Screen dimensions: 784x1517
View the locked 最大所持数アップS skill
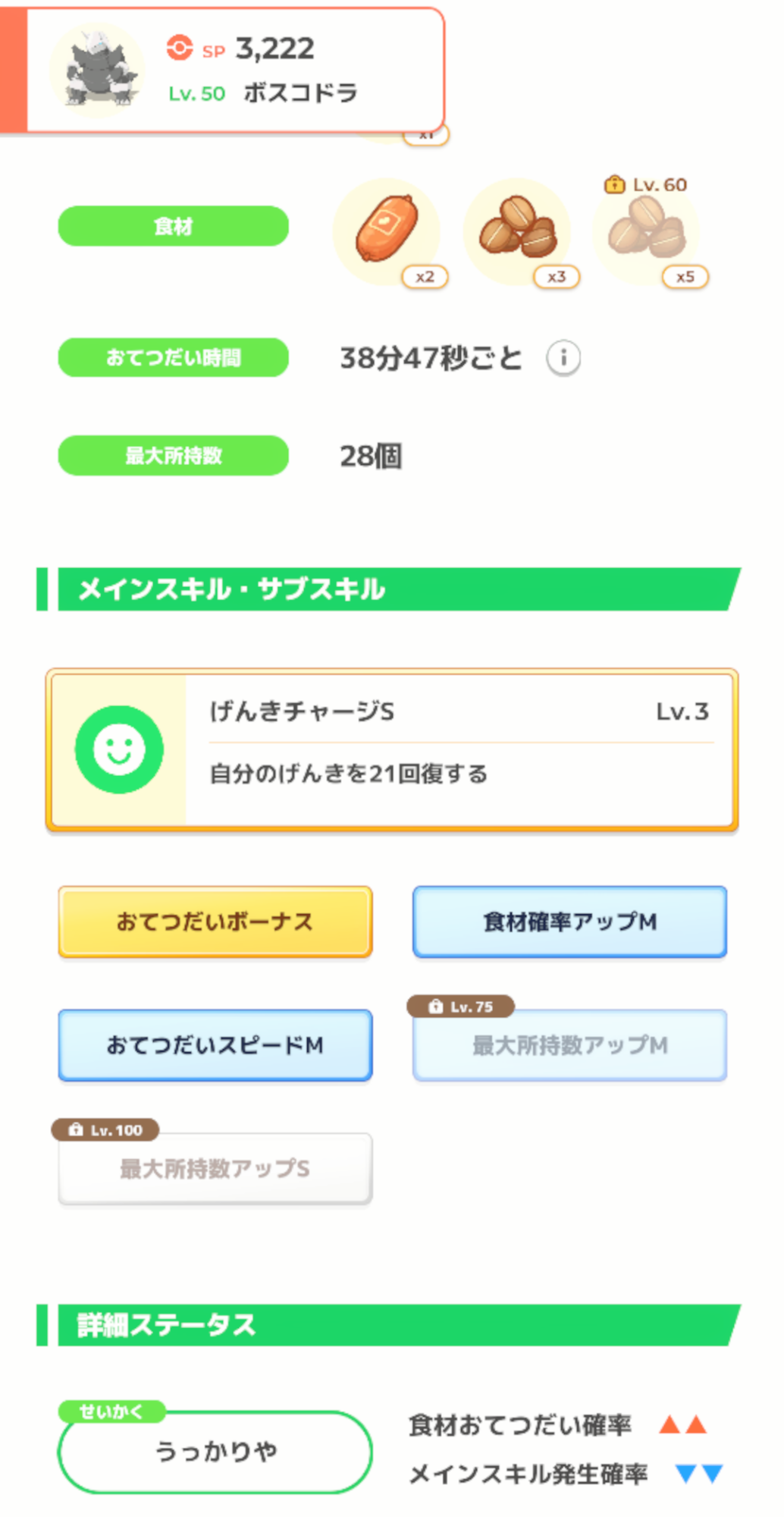click(x=215, y=1169)
